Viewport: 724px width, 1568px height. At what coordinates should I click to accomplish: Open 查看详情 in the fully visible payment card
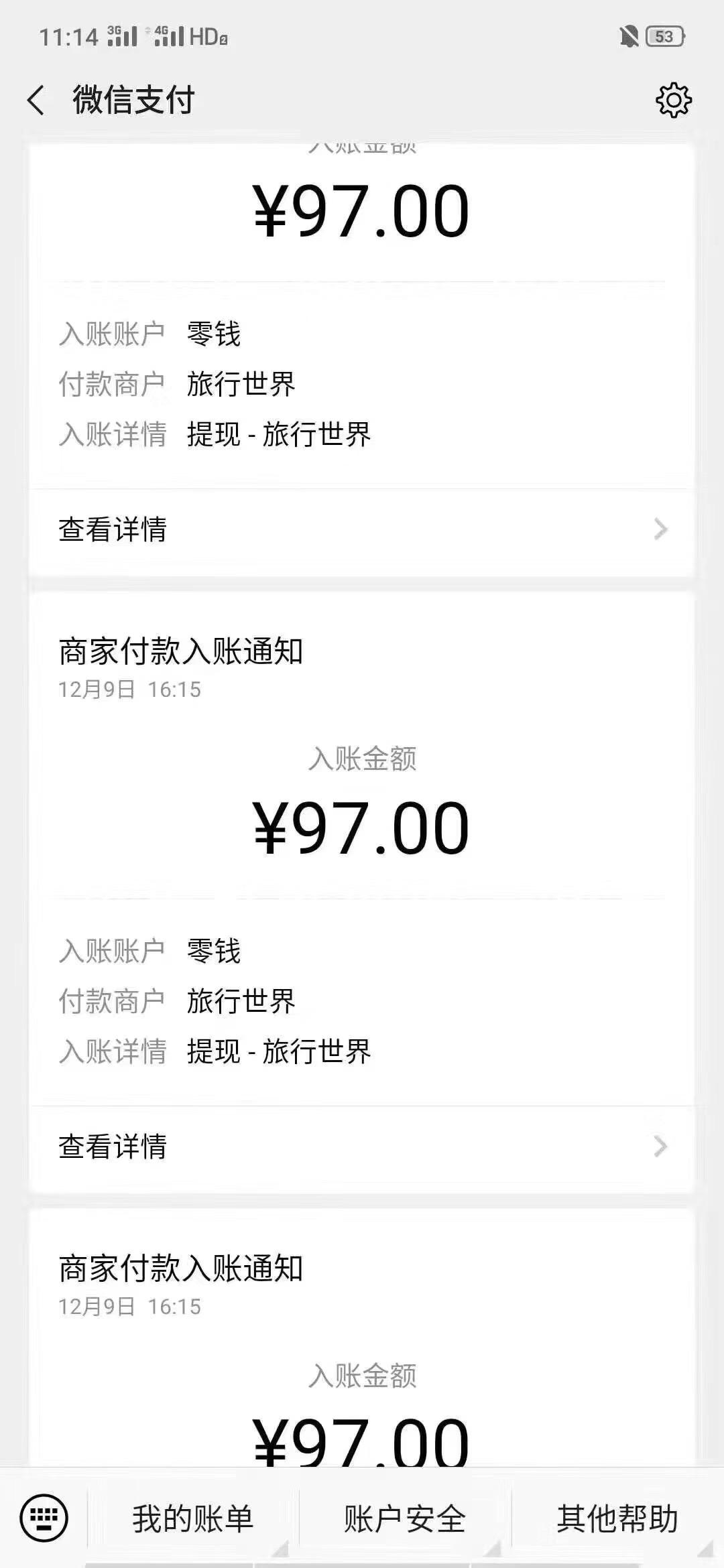pyautogui.click(x=362, y=1147)
